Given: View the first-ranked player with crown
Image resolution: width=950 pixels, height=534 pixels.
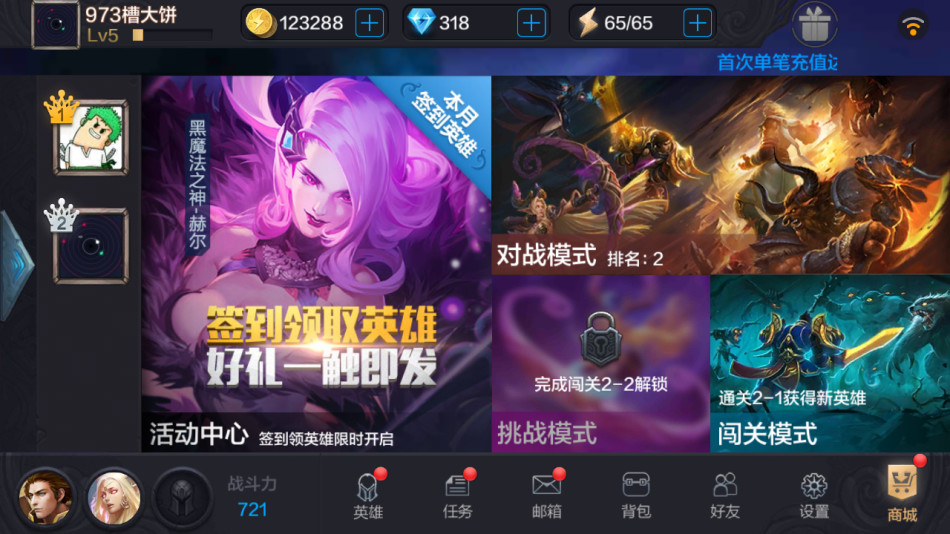Looking at the screenshot, I should click(x=90, y=138).
